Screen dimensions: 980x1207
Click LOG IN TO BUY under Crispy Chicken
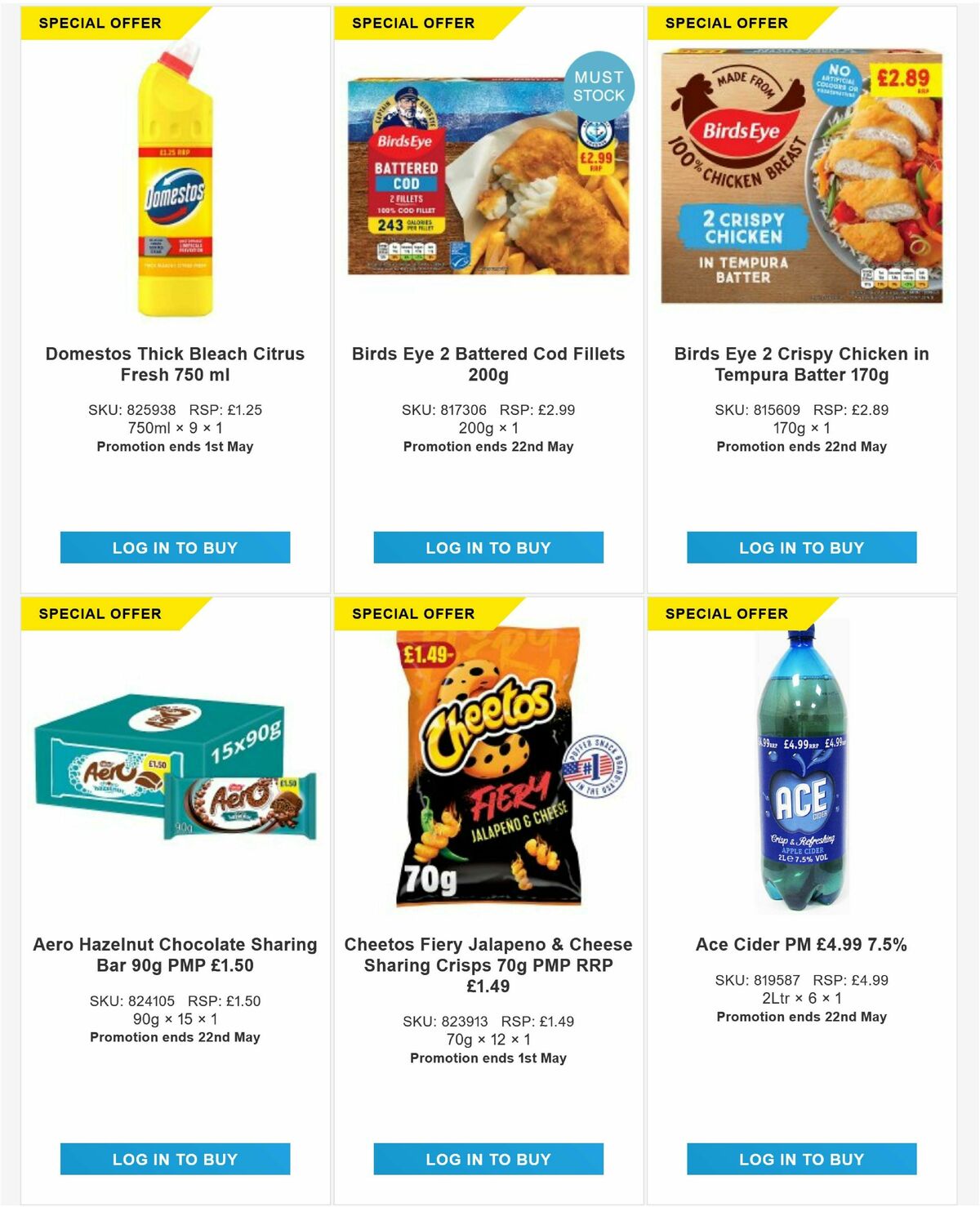pos(801,548)
